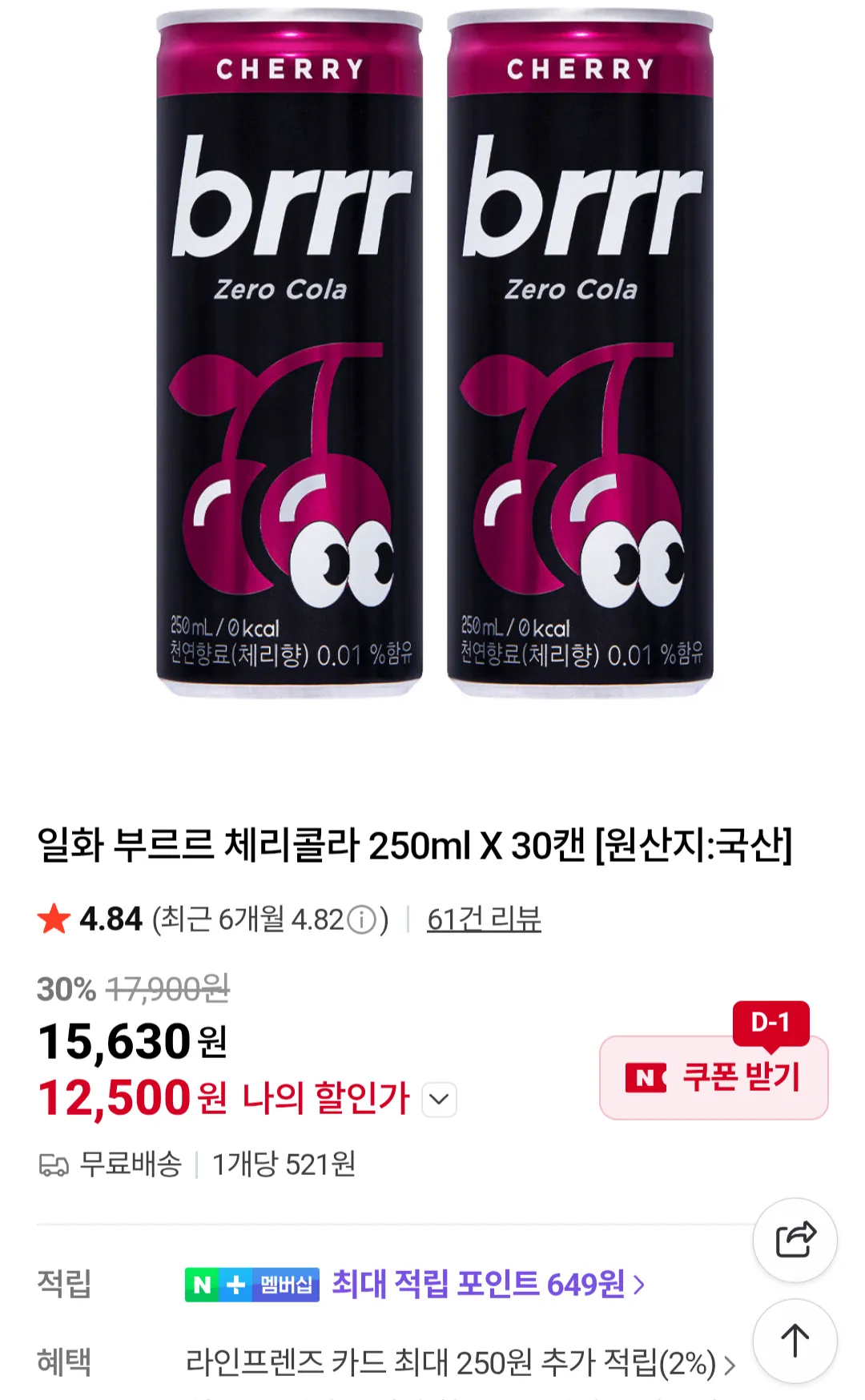865x1400 pixels.
Task: View 라인프렌즈 카드 추가 적립 benefit
Action: [x=460, y=1362]
